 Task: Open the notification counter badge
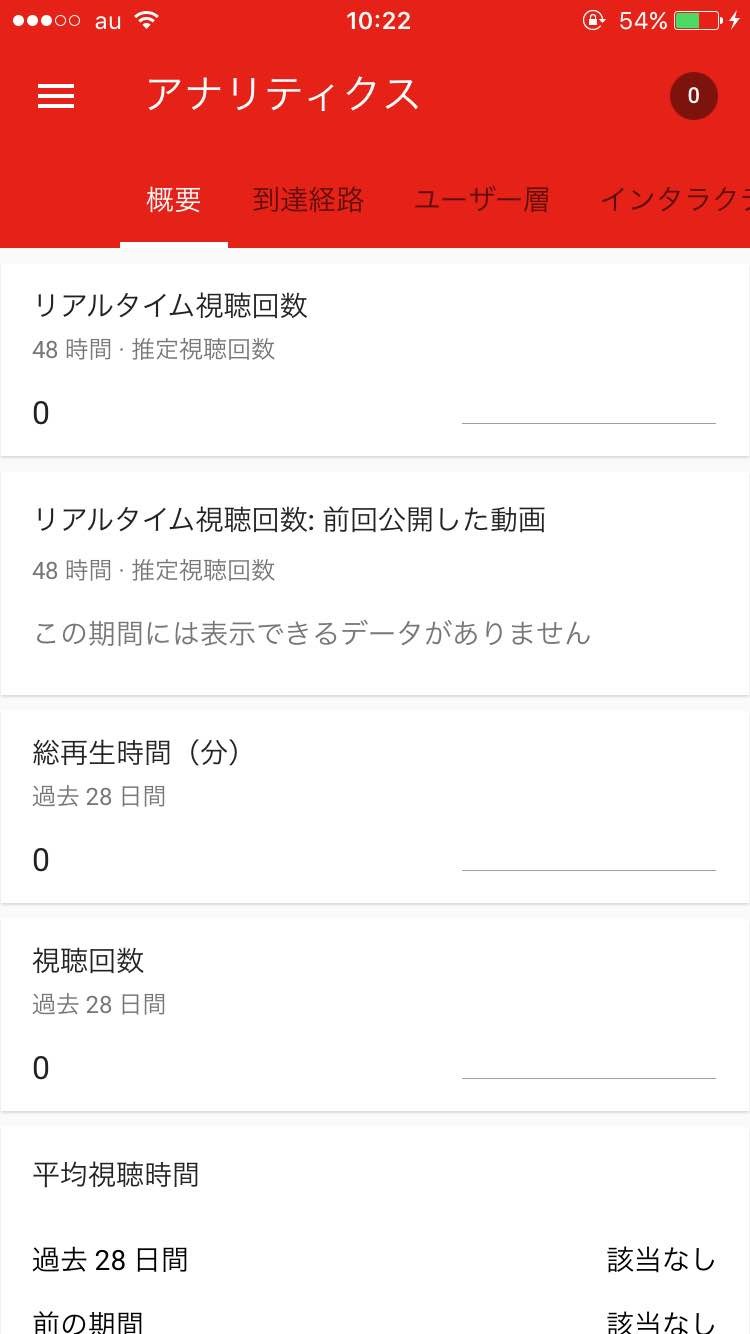coord(693,96)
